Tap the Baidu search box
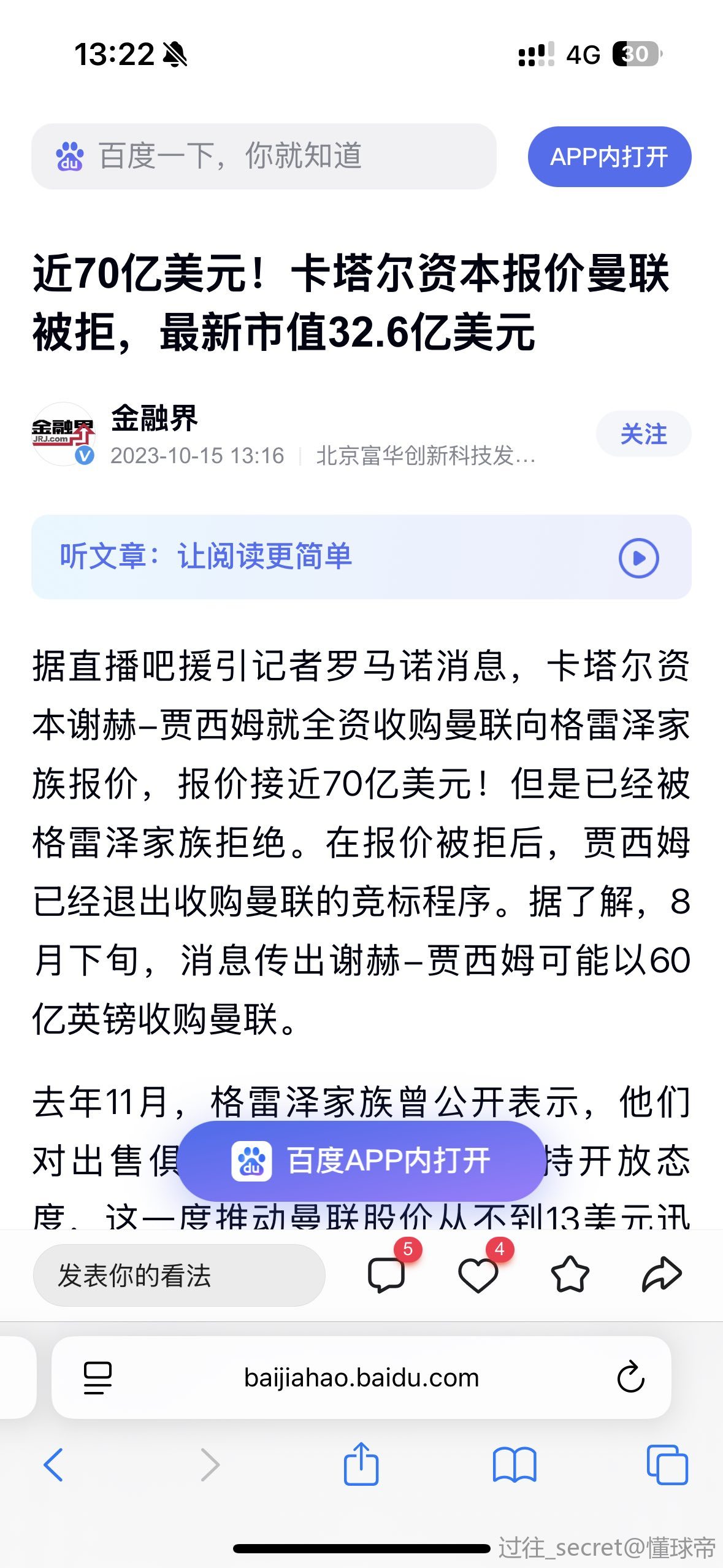This screenshot has height=1568, width=723. pos(264,156)
